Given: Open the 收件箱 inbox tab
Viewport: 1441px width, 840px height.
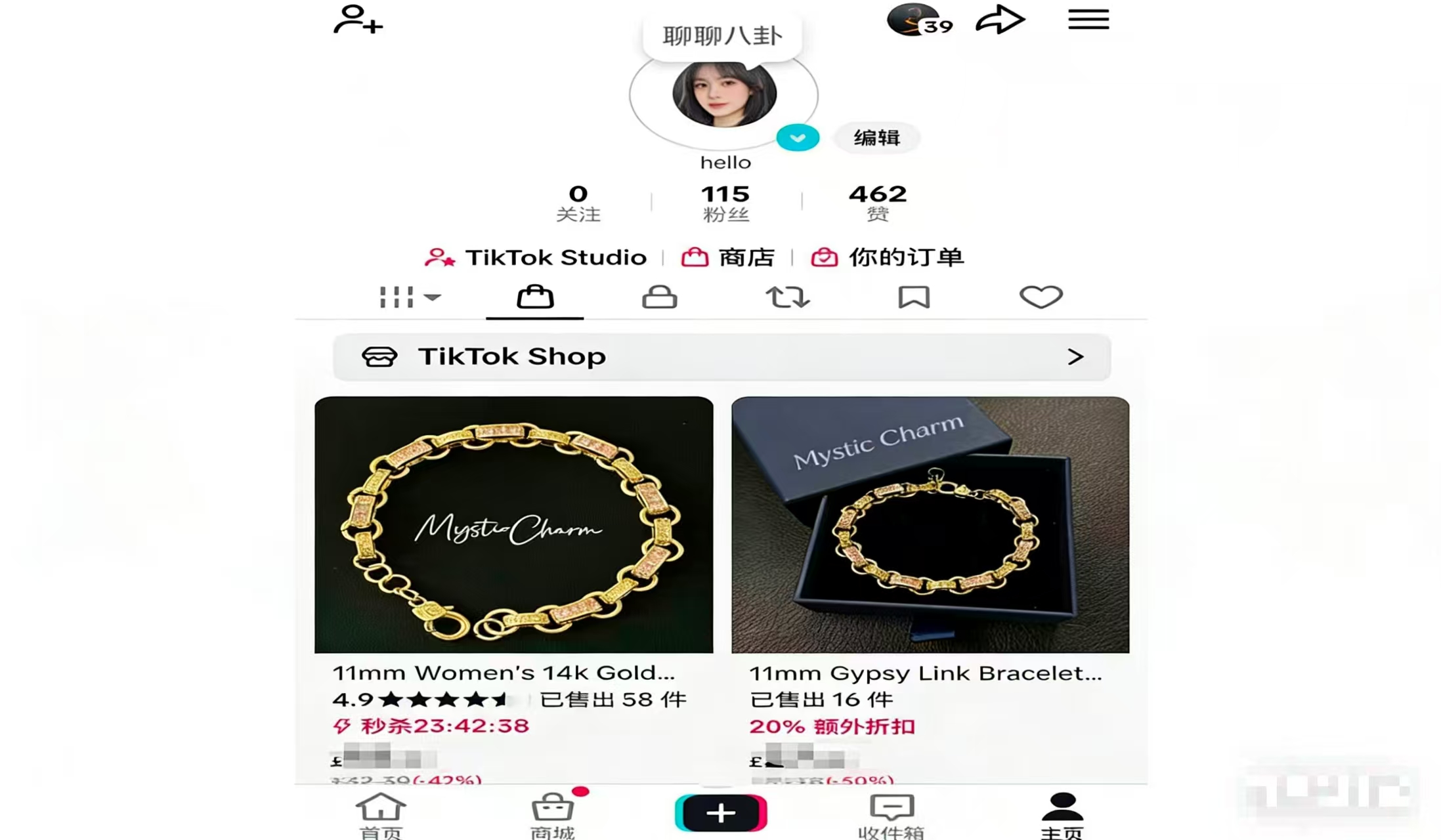Looking at the screenshot, I should pos(891,815).
